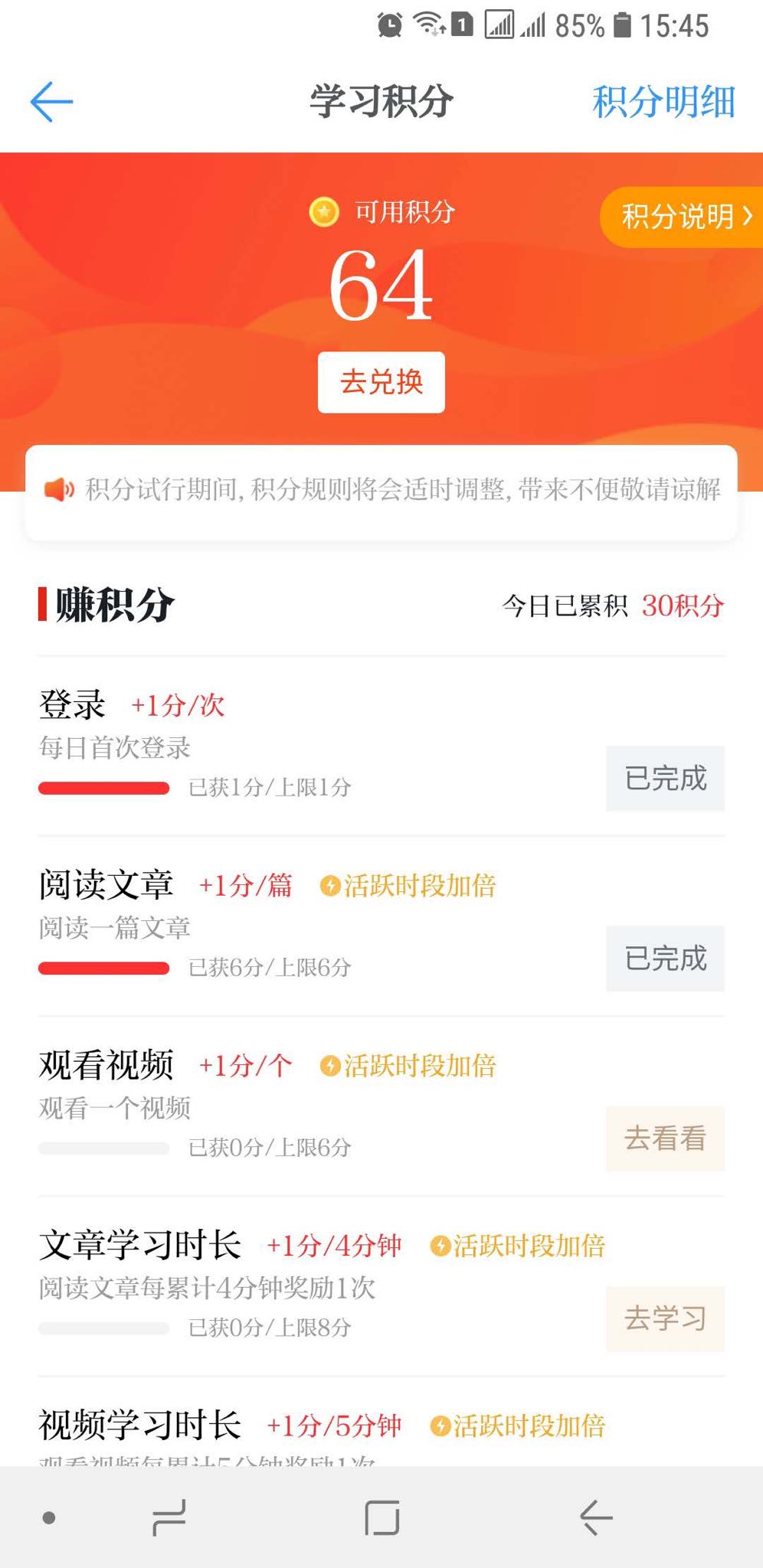Go back using the blue arrow
Viewport: 763px width, 1568px height.
(51, 102)
